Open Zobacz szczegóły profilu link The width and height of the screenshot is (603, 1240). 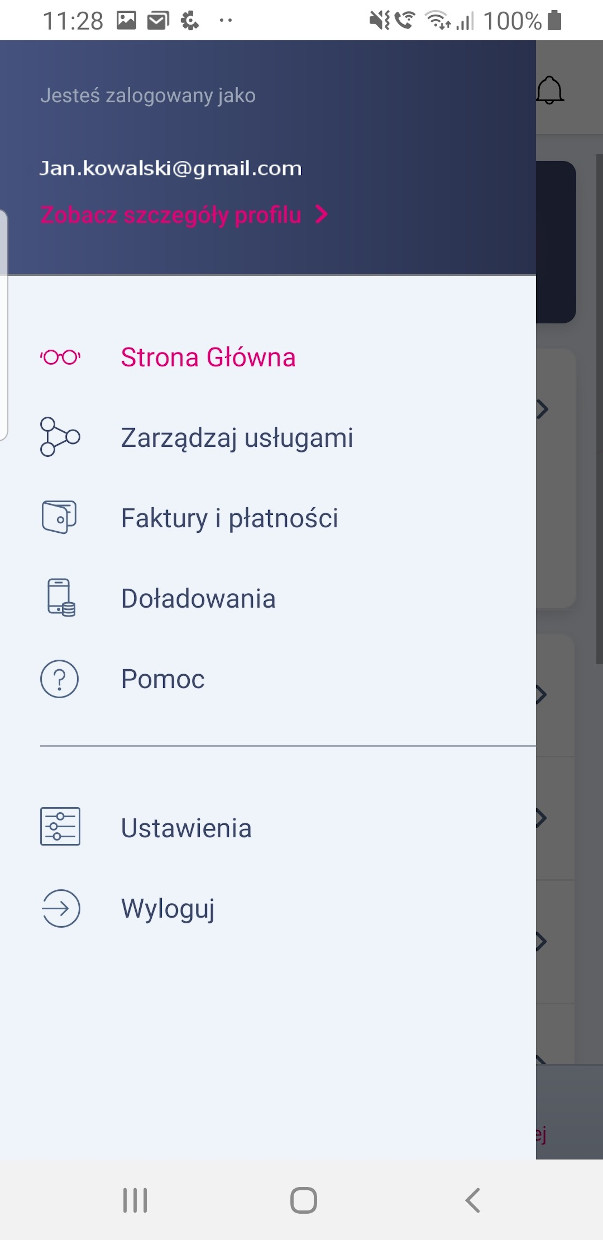click(x=184, y=215)
